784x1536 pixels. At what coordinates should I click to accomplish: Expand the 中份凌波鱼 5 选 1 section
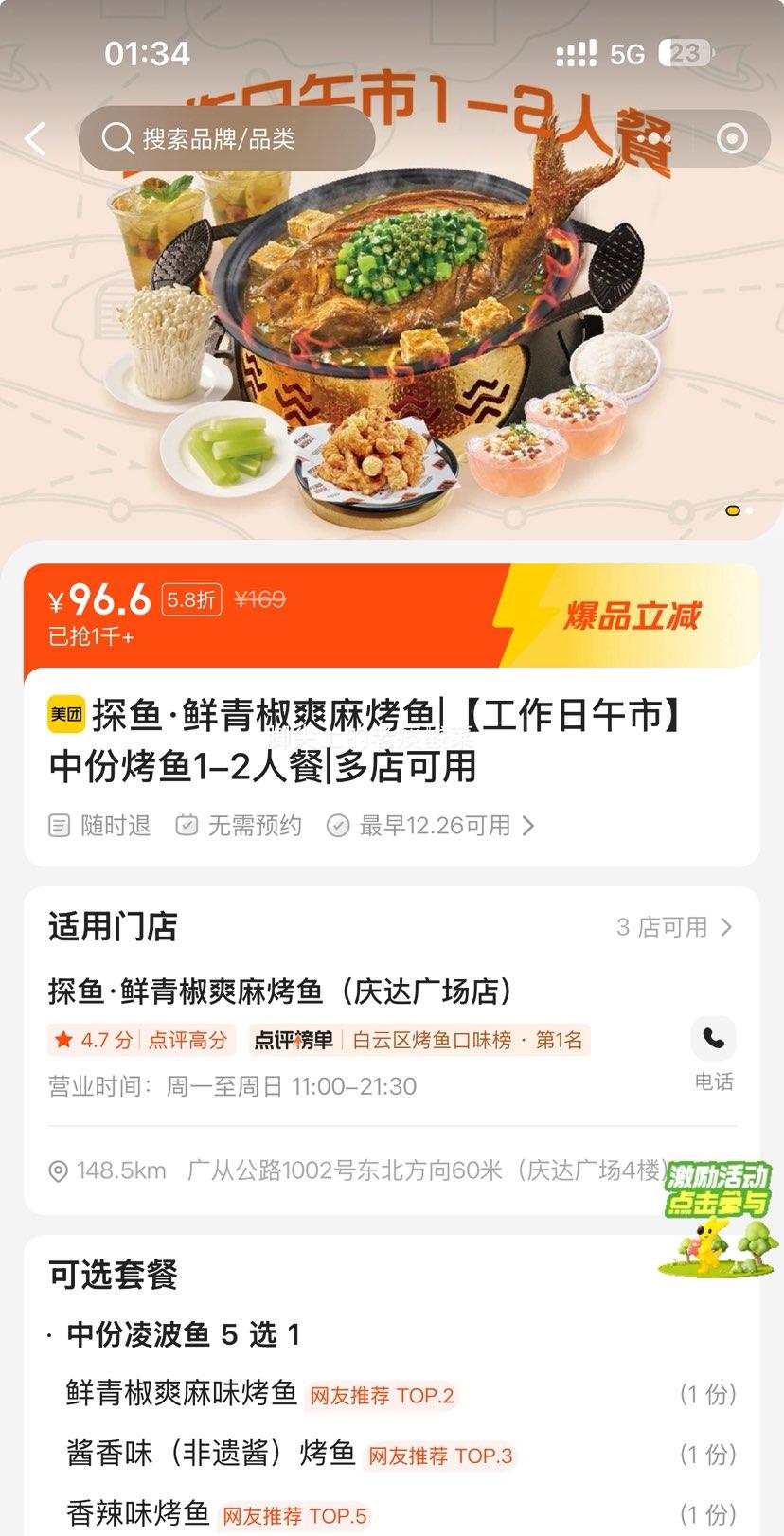tap(180, 1334)
